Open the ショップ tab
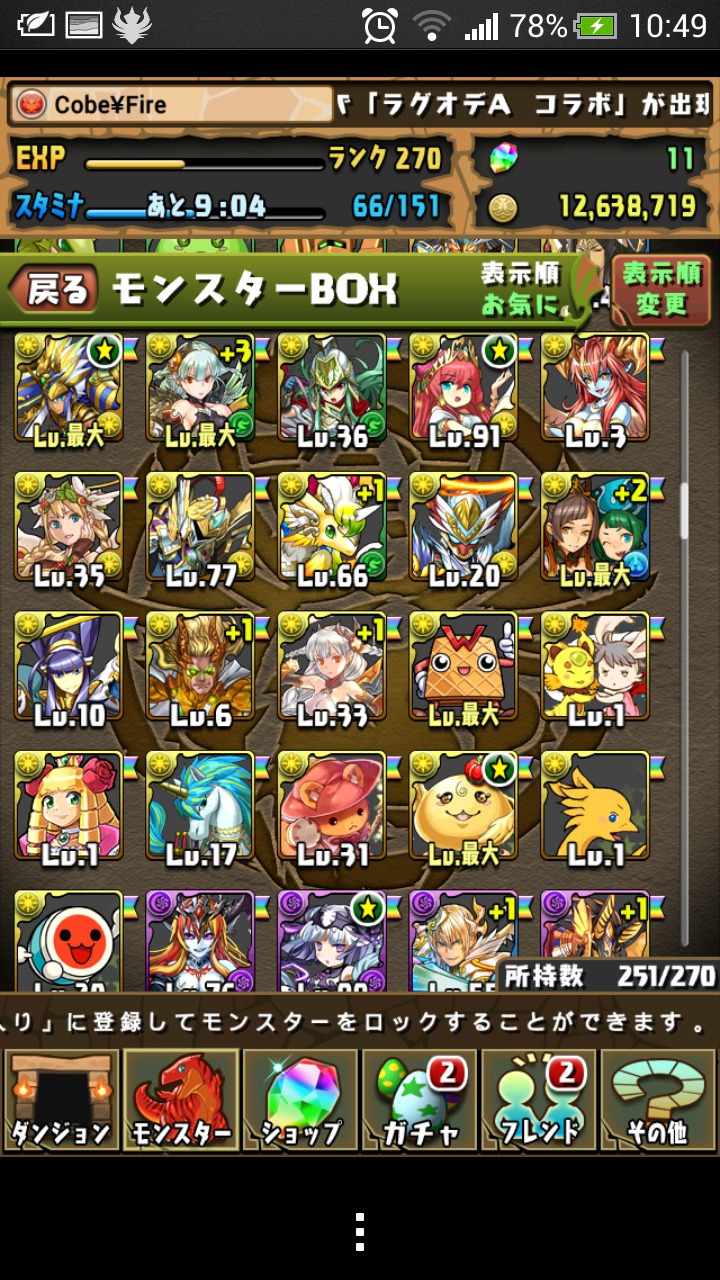The image size is (720, 1280). [x=300, y=1100]
